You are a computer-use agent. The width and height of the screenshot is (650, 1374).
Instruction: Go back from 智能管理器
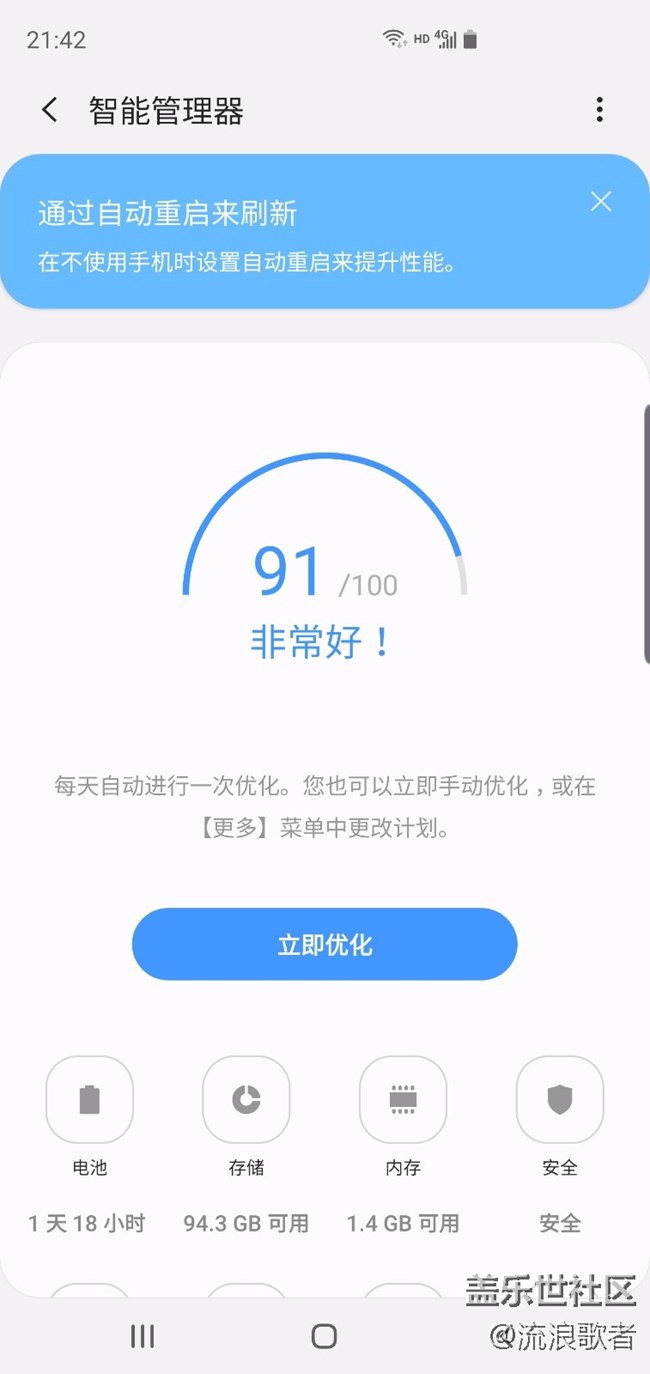tap(50, 110)
